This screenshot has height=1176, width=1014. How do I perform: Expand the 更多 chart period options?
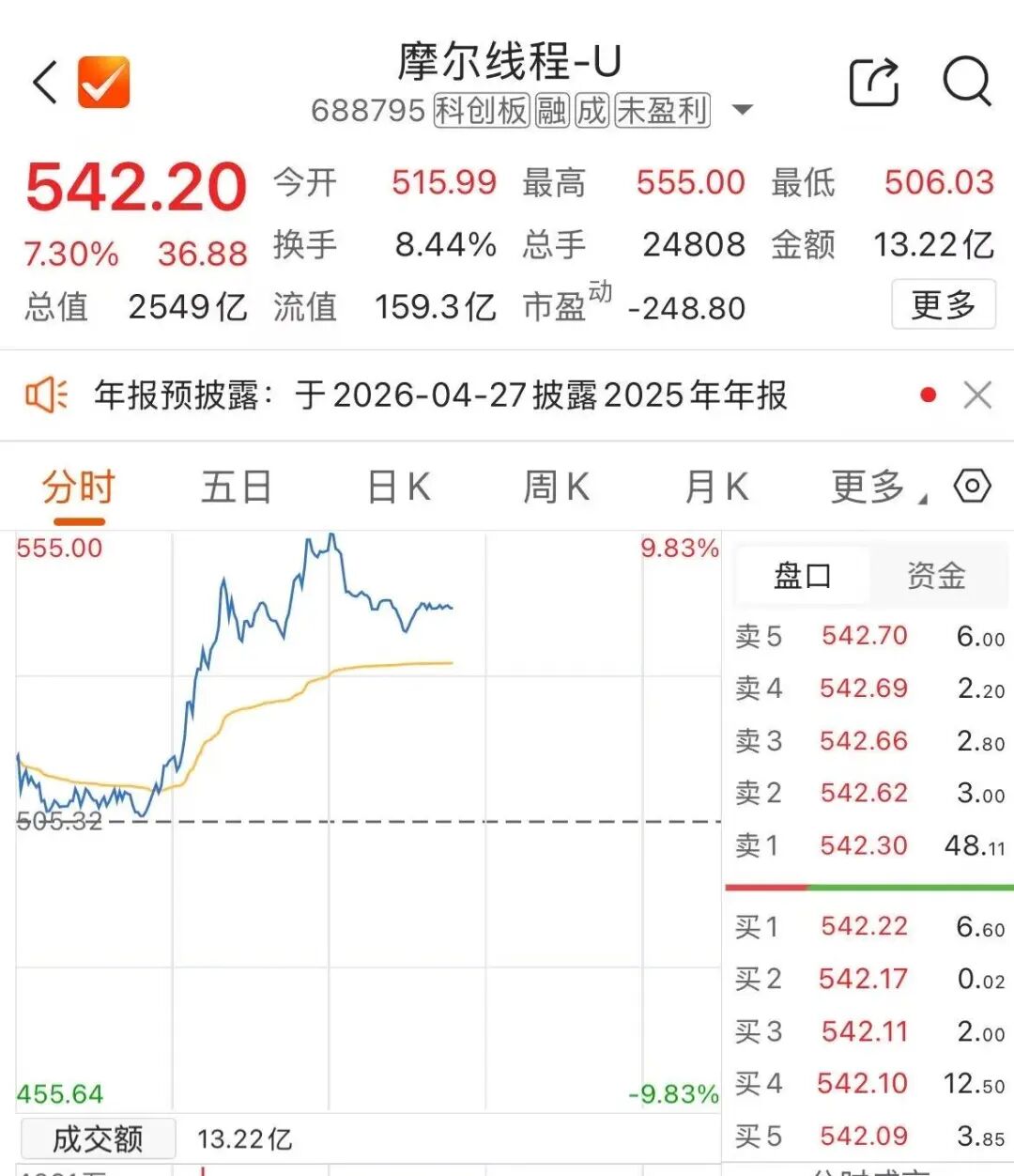pos(871,487)
